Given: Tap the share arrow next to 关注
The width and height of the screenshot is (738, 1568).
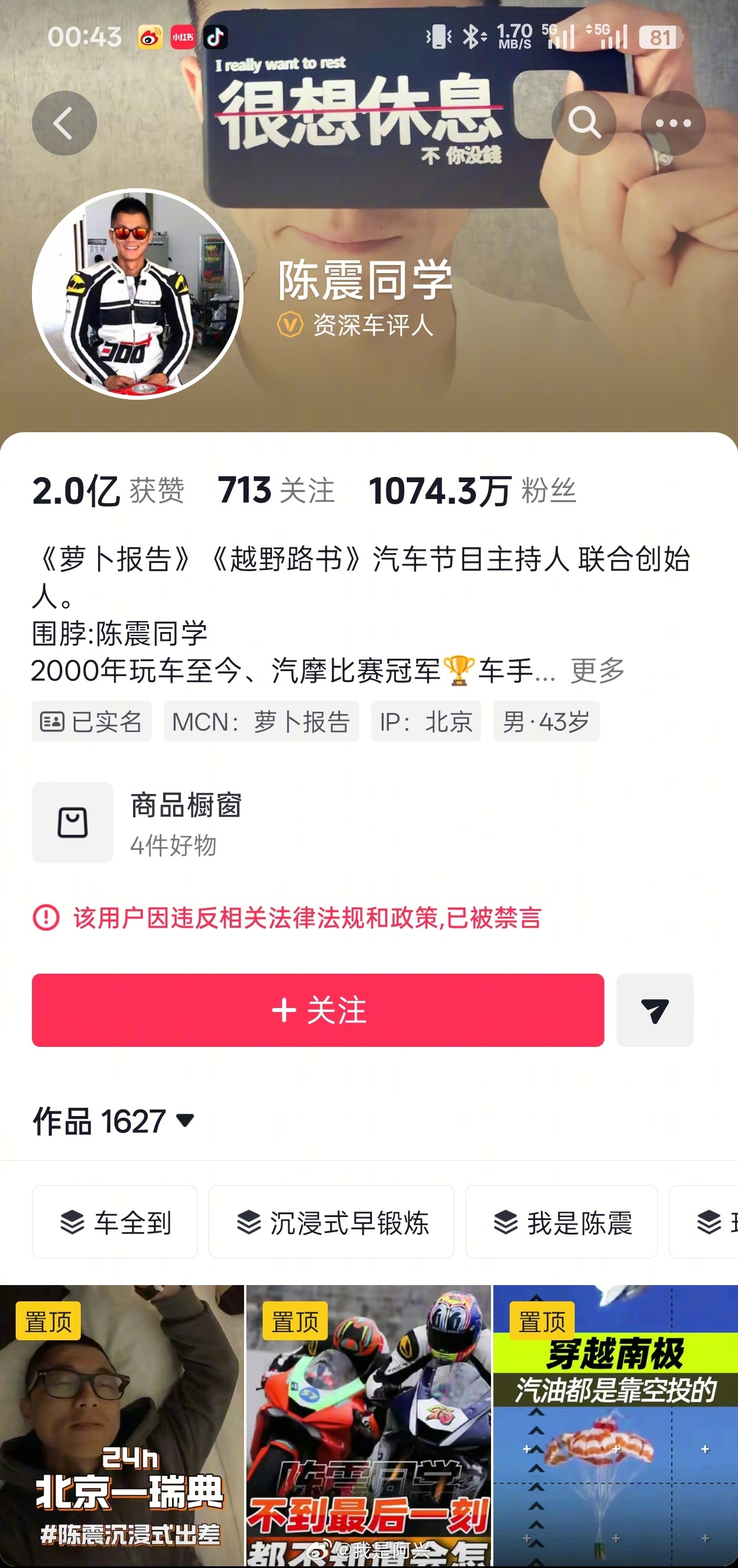Looking at the screenshot, I should tap(654, 1011).
